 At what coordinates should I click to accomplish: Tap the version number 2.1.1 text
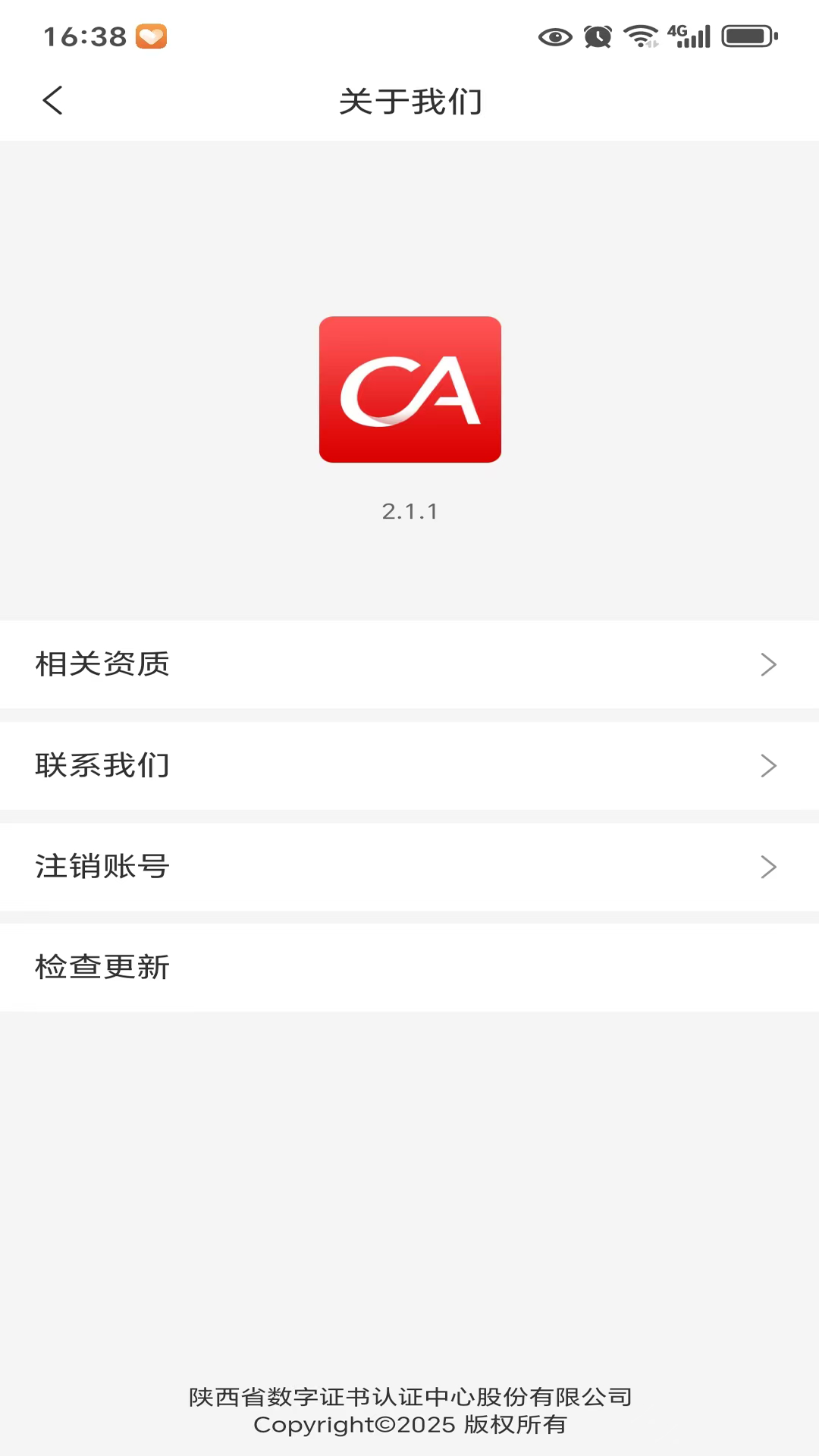pos(409,510)
